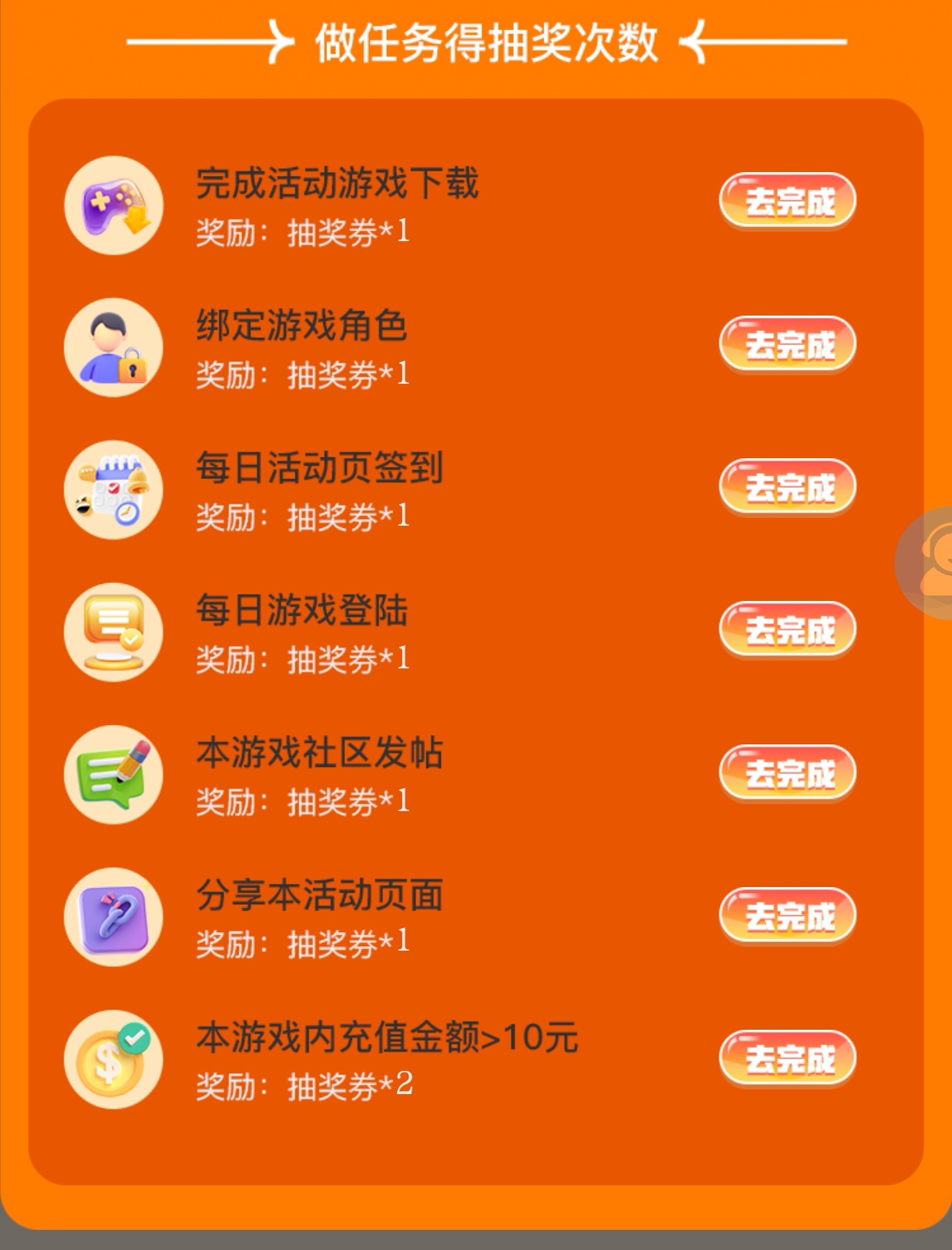952x1250 pixels.
Task: Tap 去完成 for 每日游戏登陆
Action: (788, 630)
